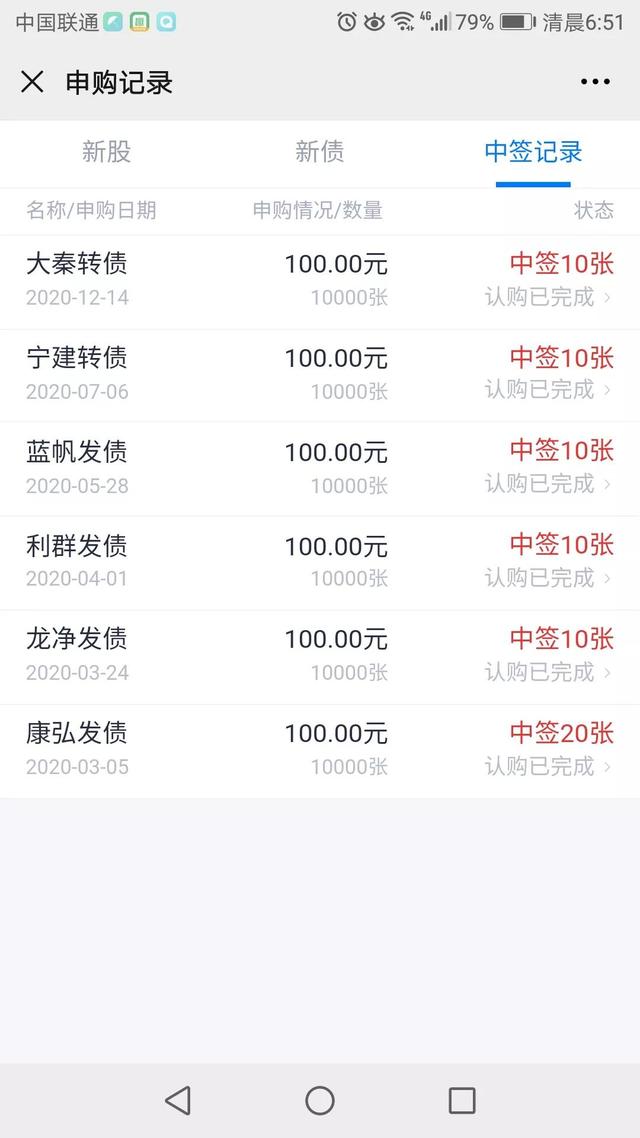Open the 龙净发债 winning record
The height and width of the screenshot is (1138, 640).
(x=320, y=656)
